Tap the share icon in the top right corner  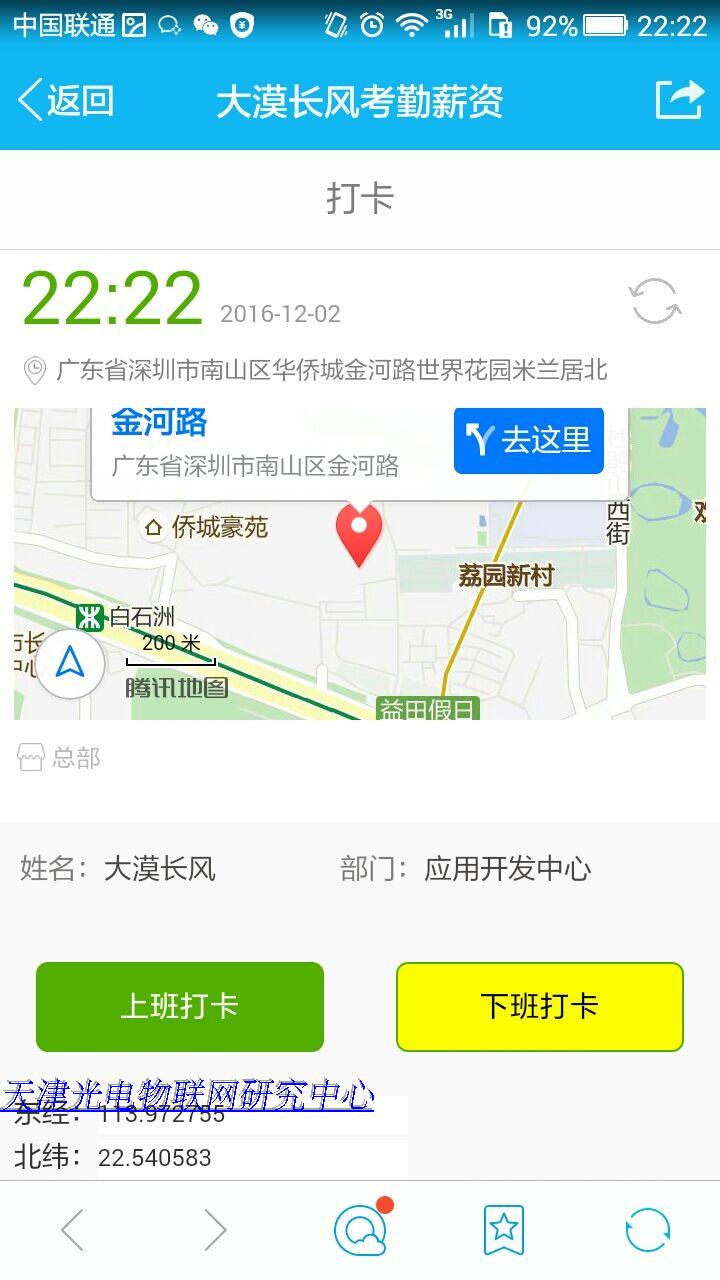681,100
